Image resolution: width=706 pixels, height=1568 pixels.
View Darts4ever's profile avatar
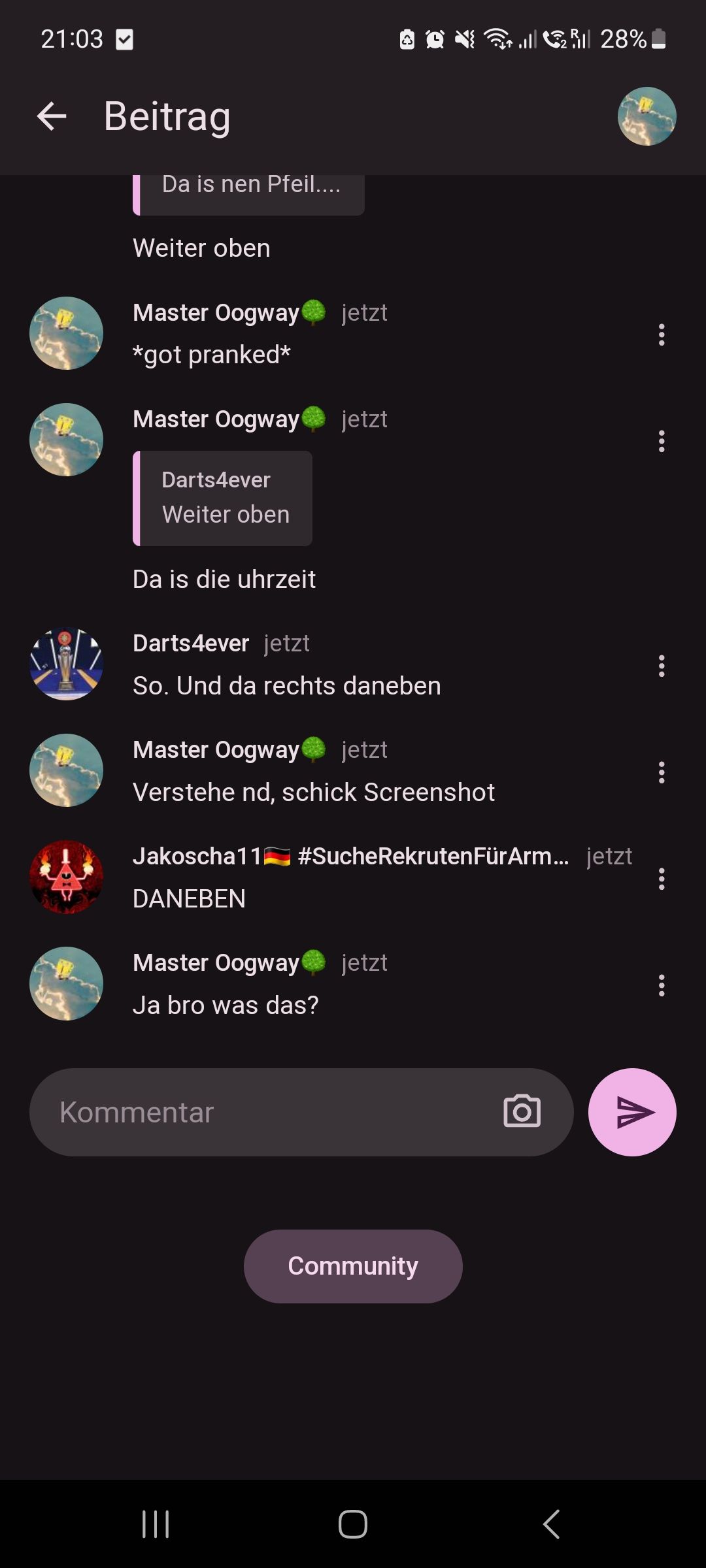coord(66,664)
